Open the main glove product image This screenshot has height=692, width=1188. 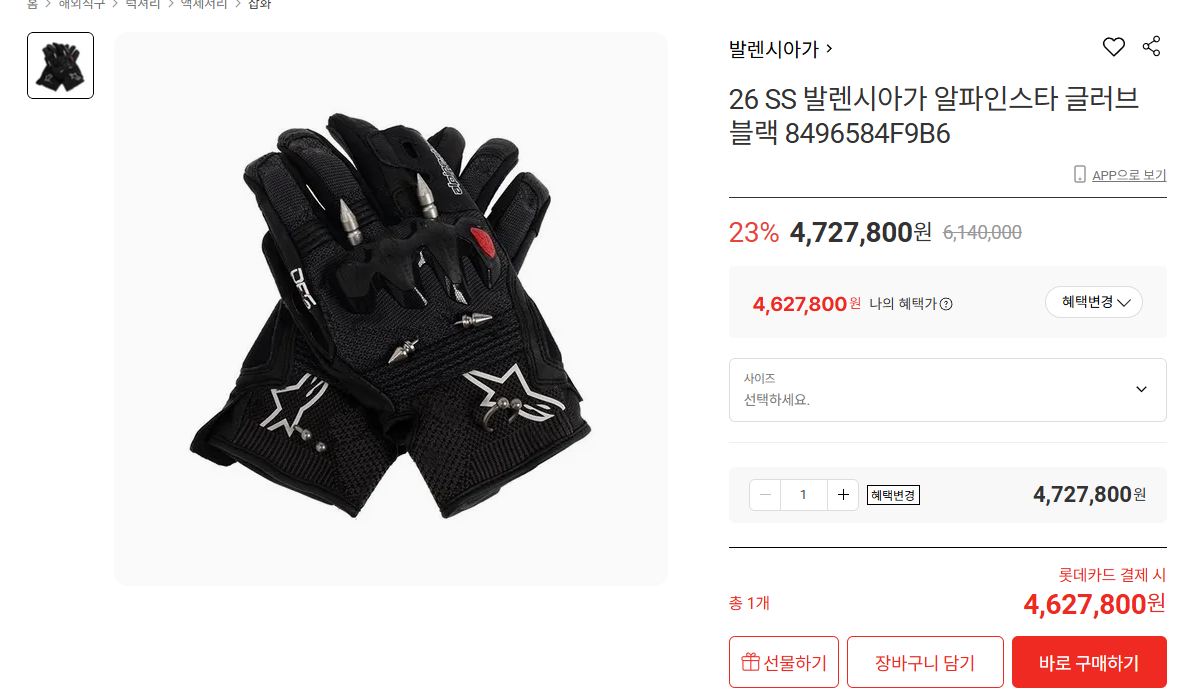[x=390, y=310]
